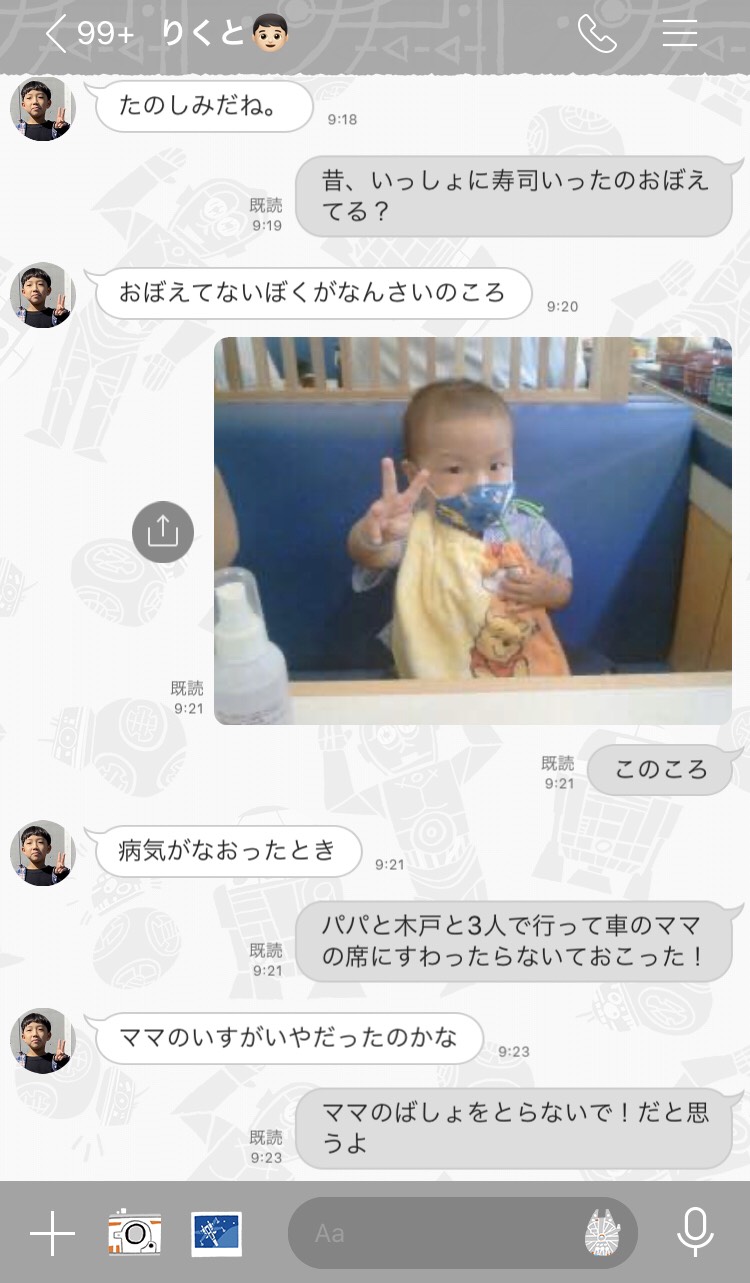Open the chat menu
Screen dimensions: 750x1283
point(680,34)
